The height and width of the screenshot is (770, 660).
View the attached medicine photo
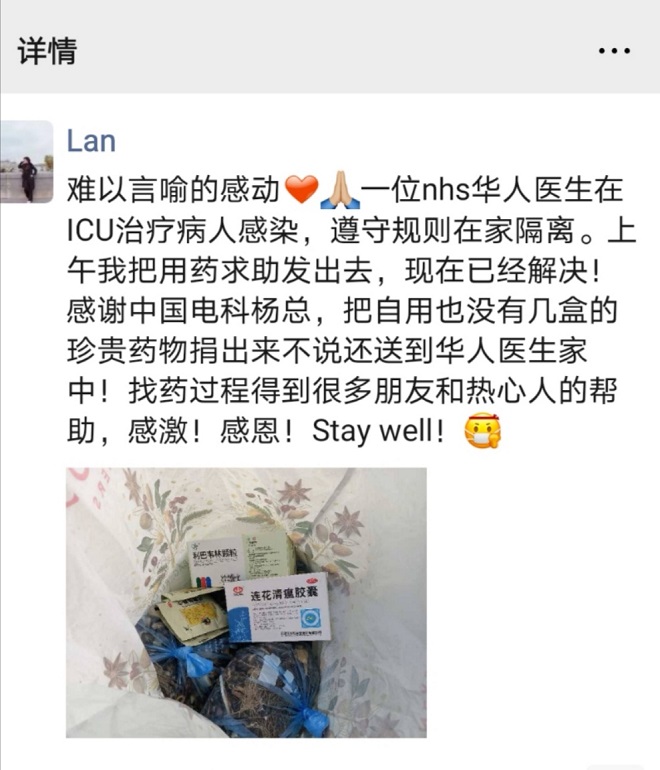click(x=246, y=602)
